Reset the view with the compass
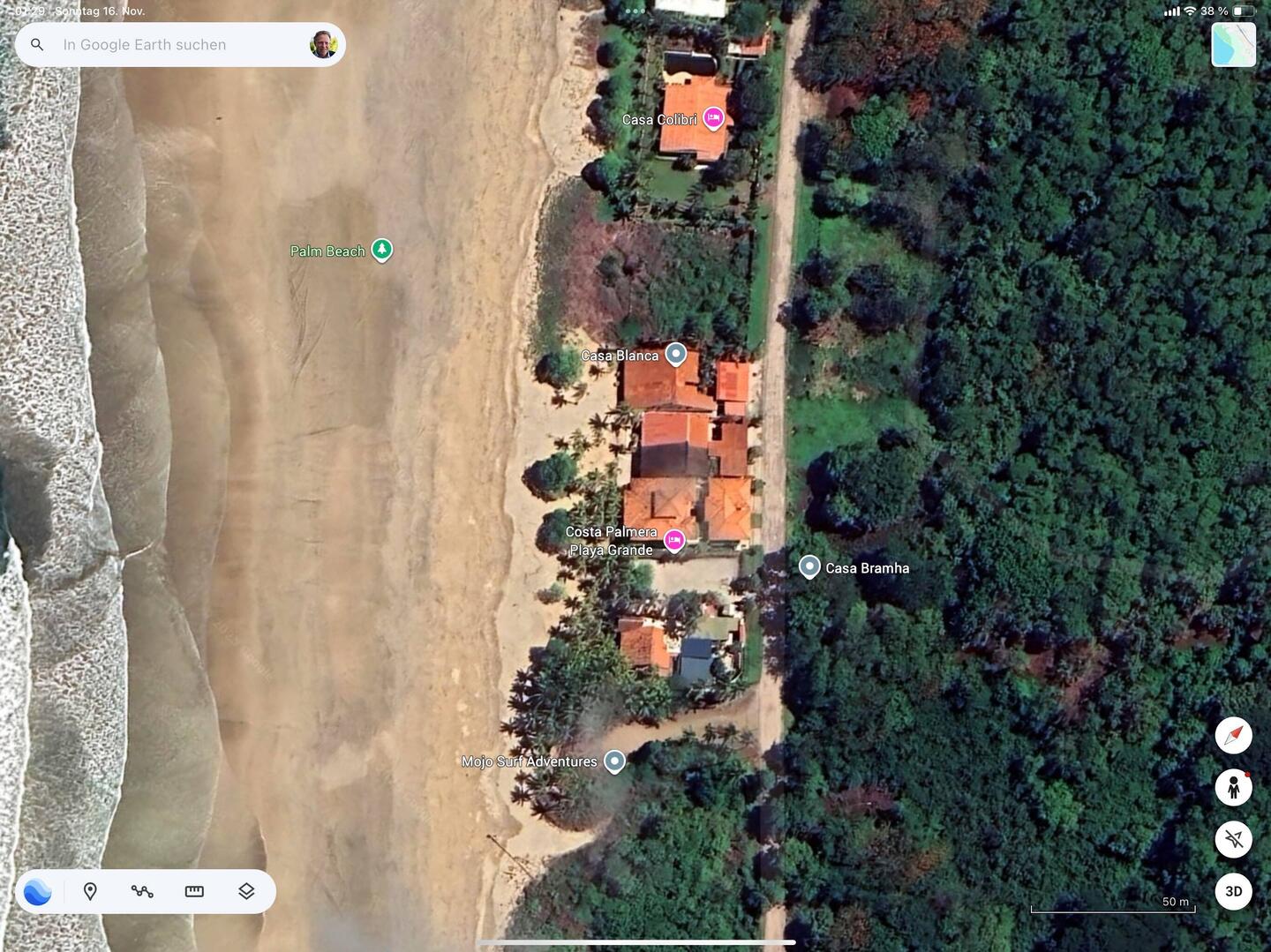 pyautogui.click(x=1233, y=735)
